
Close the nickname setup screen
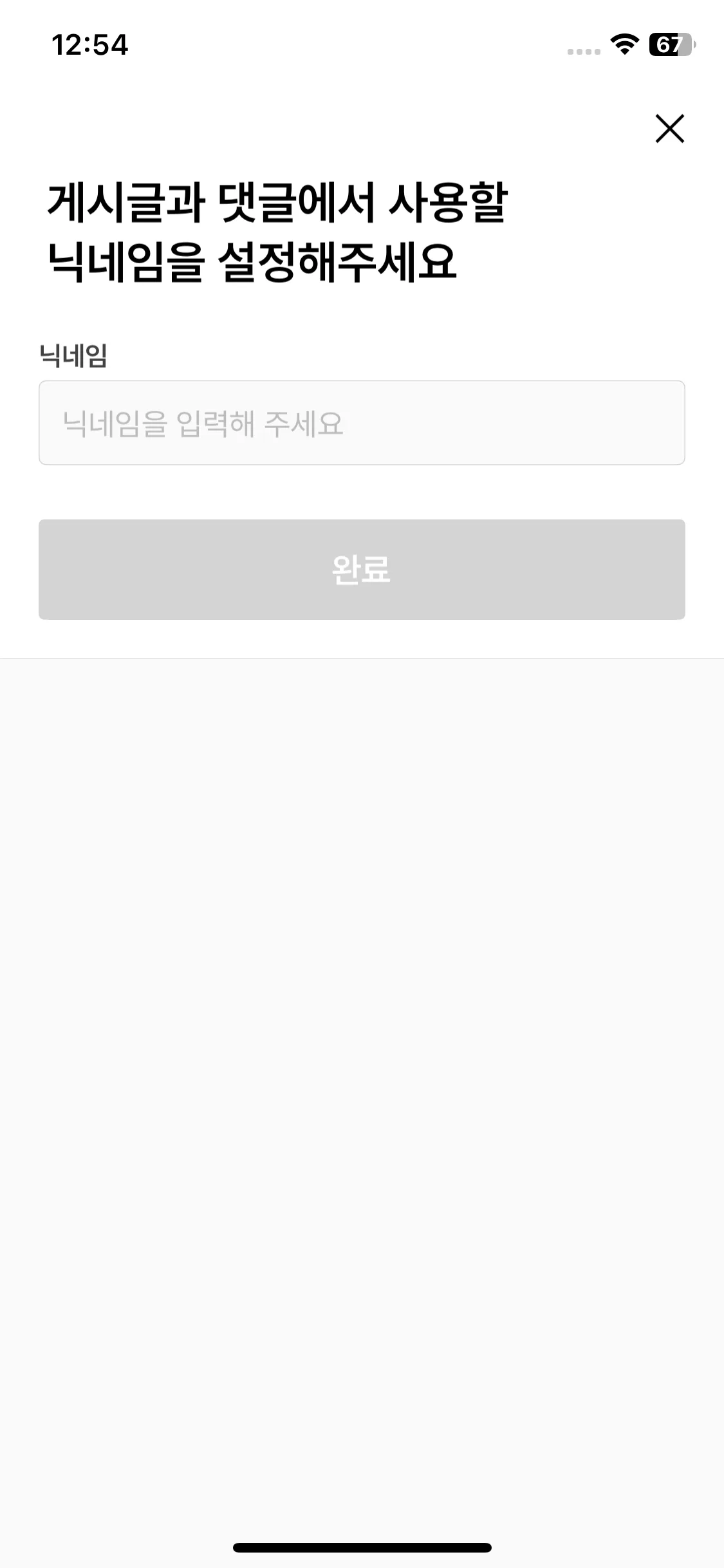pyautogui.click(x=669, y=128)
